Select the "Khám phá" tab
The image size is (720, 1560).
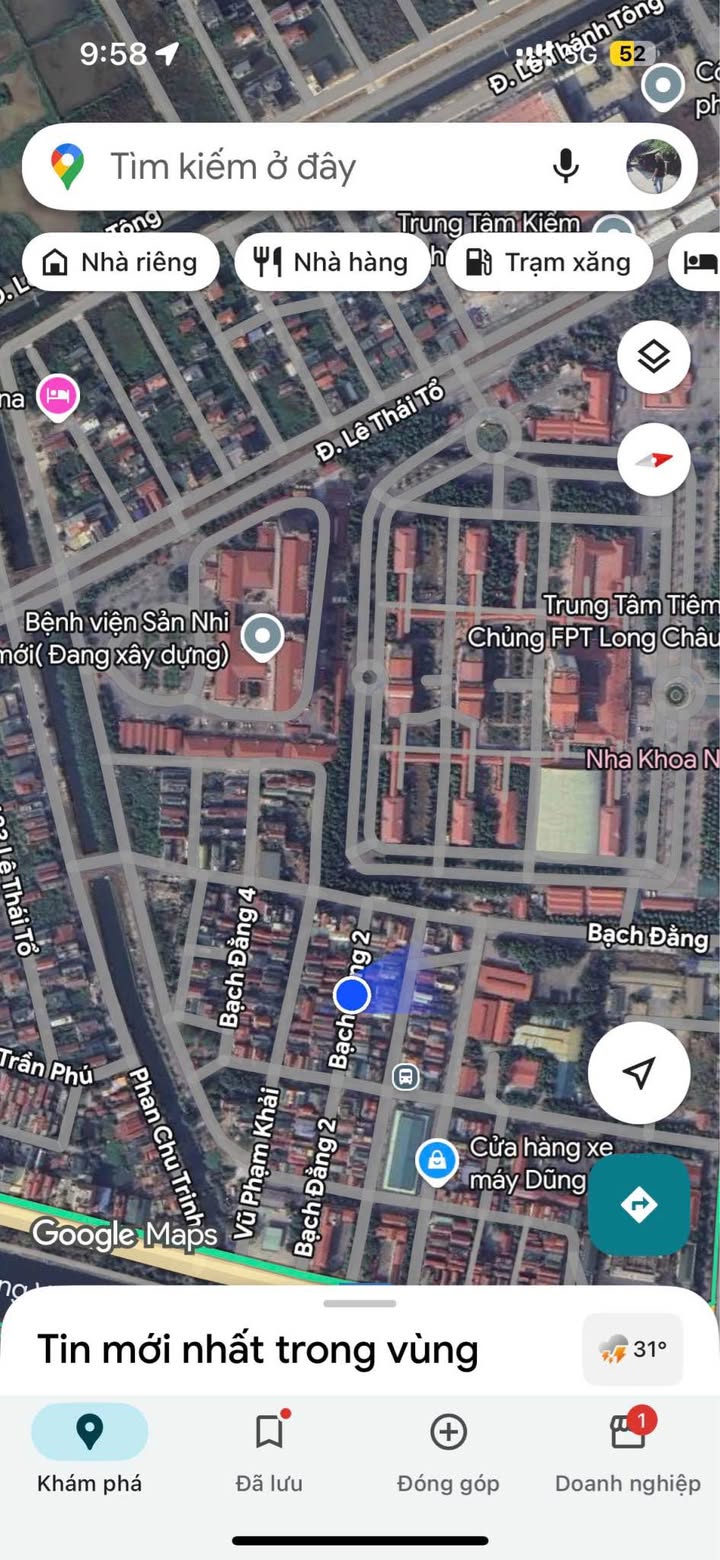tap(90, 1451)
